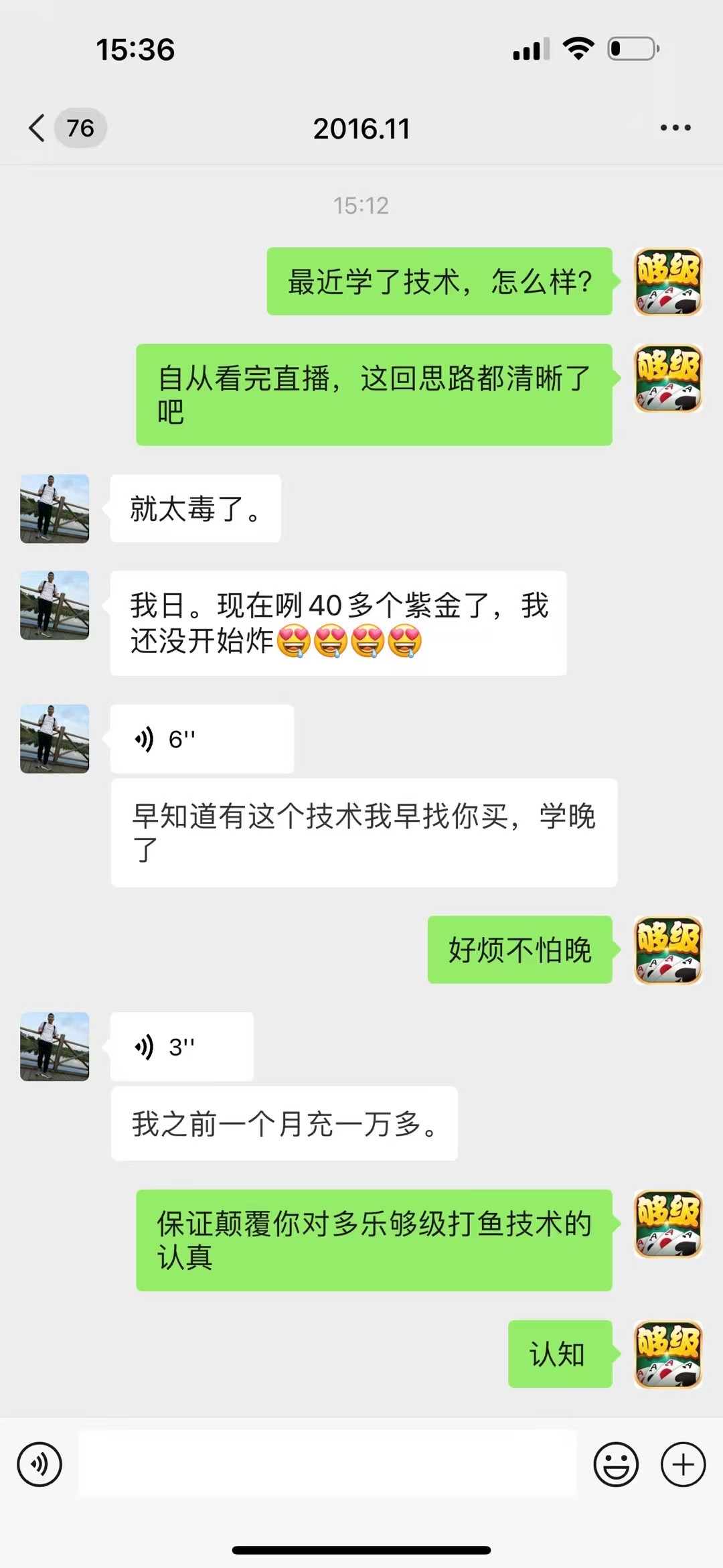Focus the message text field
The height and width of the screenshot is (1568, 723).
328,1464
